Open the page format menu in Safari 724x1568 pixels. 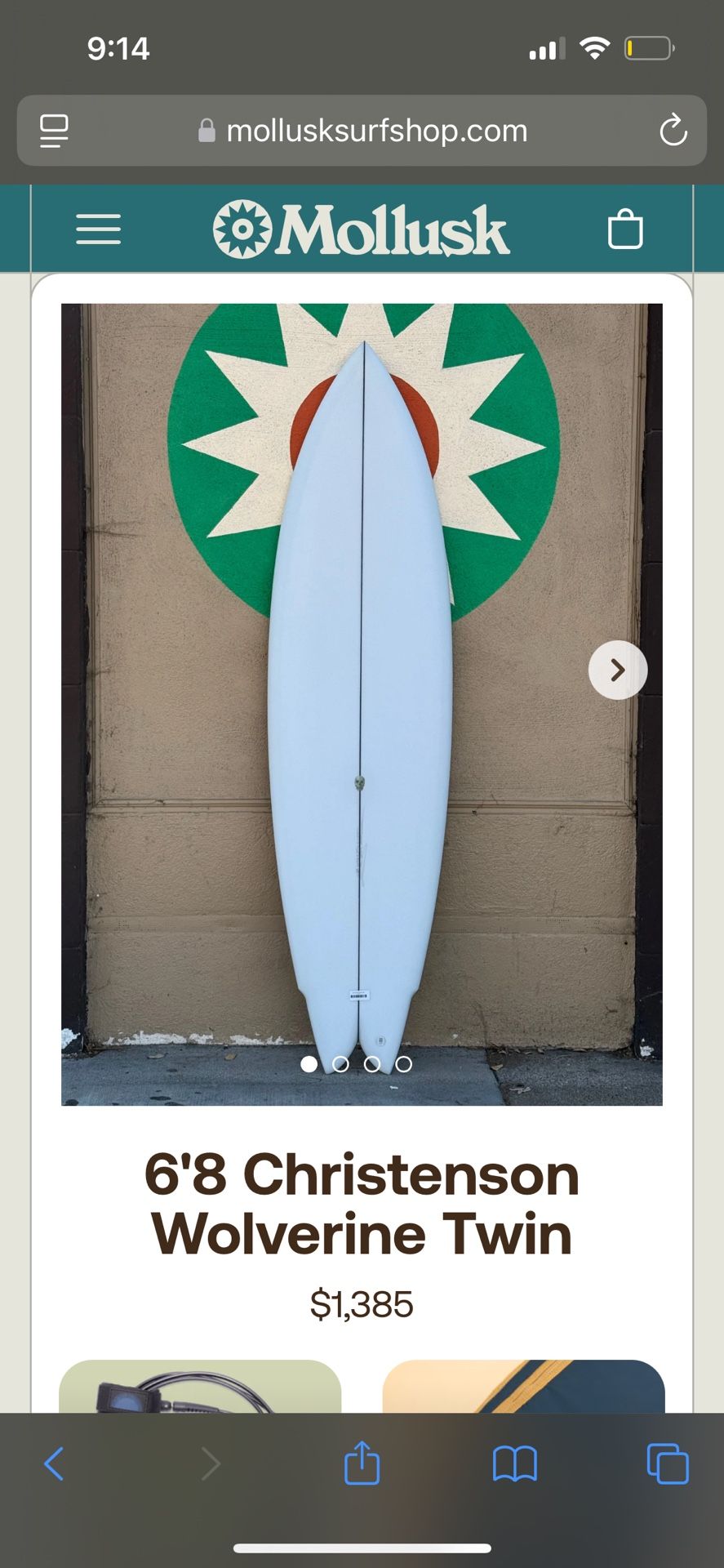[x=54, y=131]
